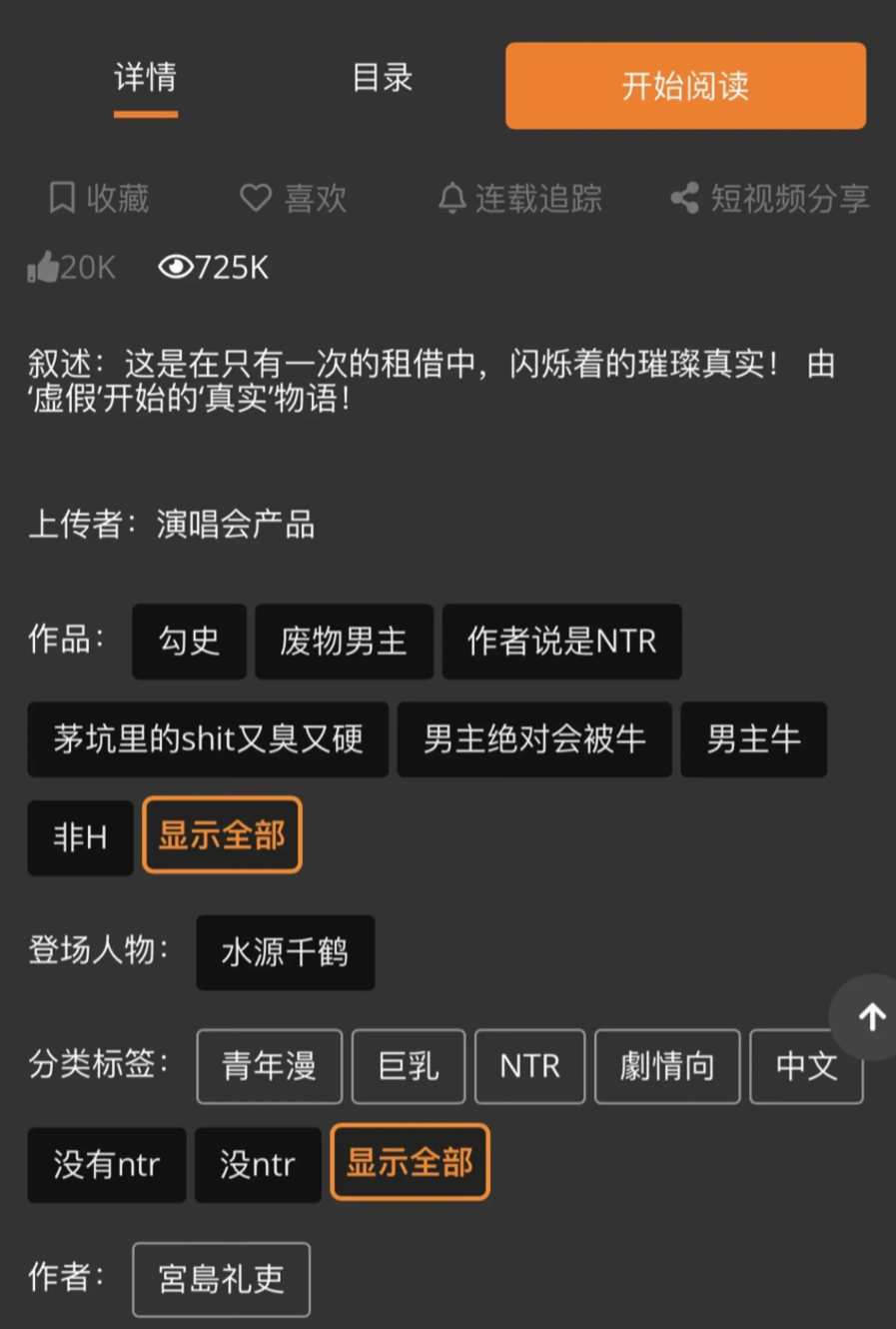896x1329 pixels.
Task: Open the 男主绝对会被牛 tag
Action: 534,739
